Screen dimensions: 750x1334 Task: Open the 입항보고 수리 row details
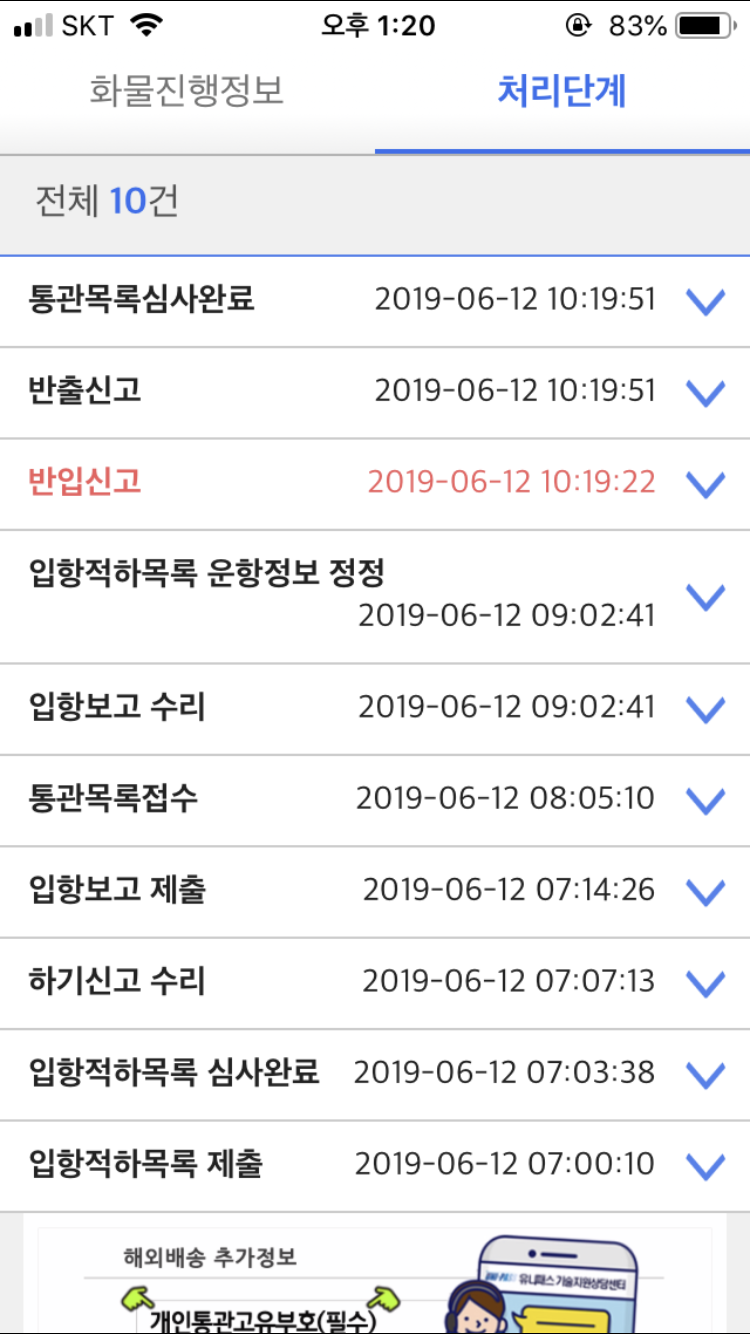pyautogui.click(x=375, y=708)
